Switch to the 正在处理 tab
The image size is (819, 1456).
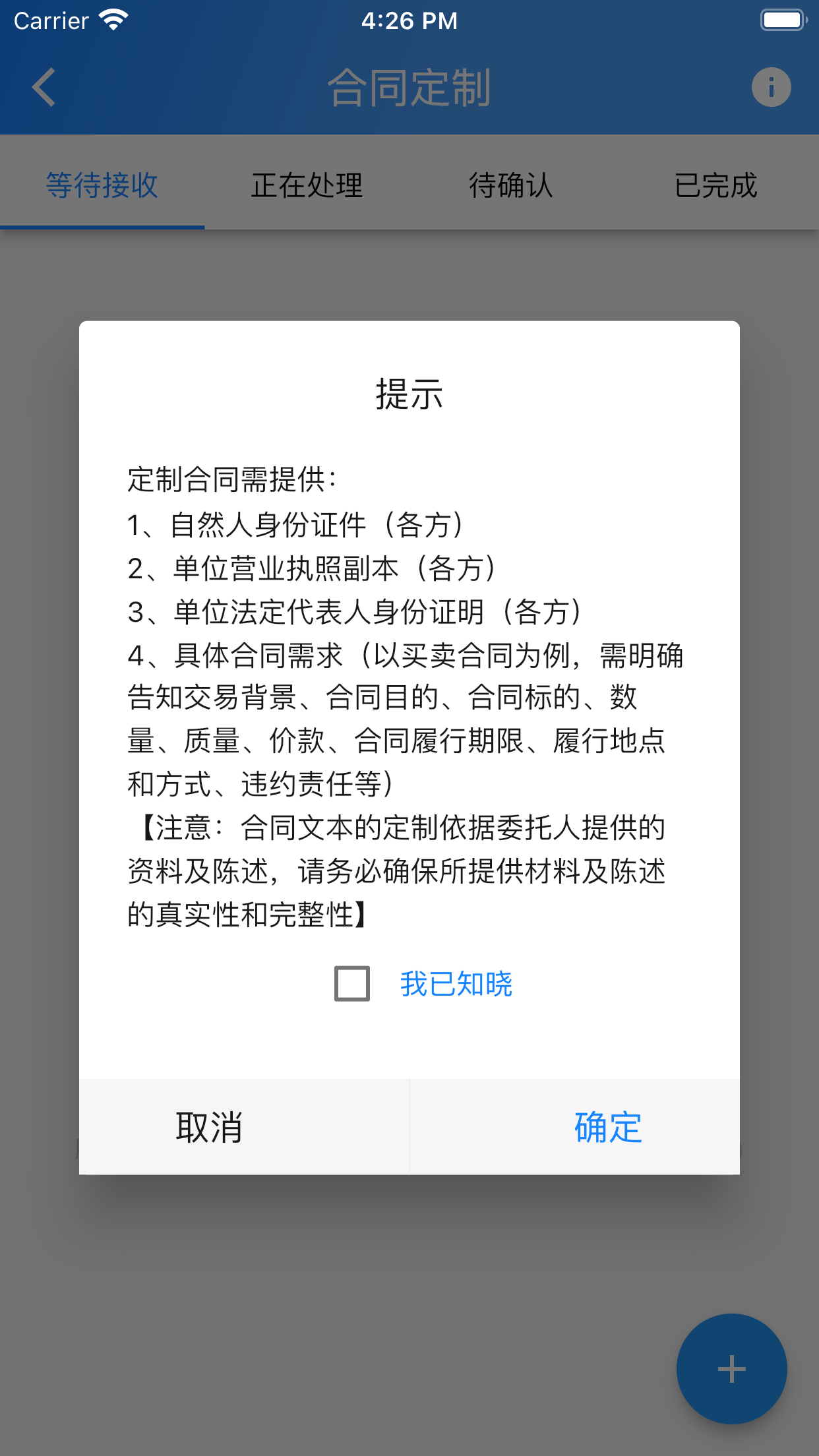click(x=307, y=185)
